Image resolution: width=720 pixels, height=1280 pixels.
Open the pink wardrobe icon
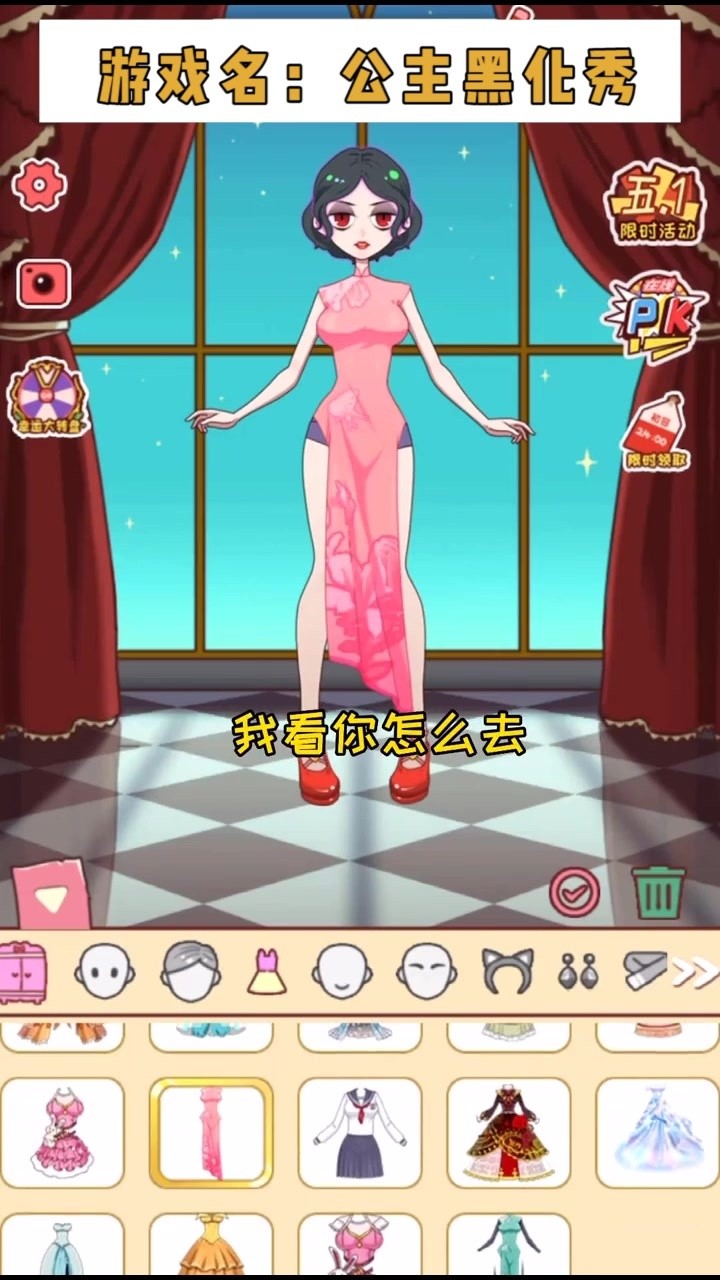22,972
